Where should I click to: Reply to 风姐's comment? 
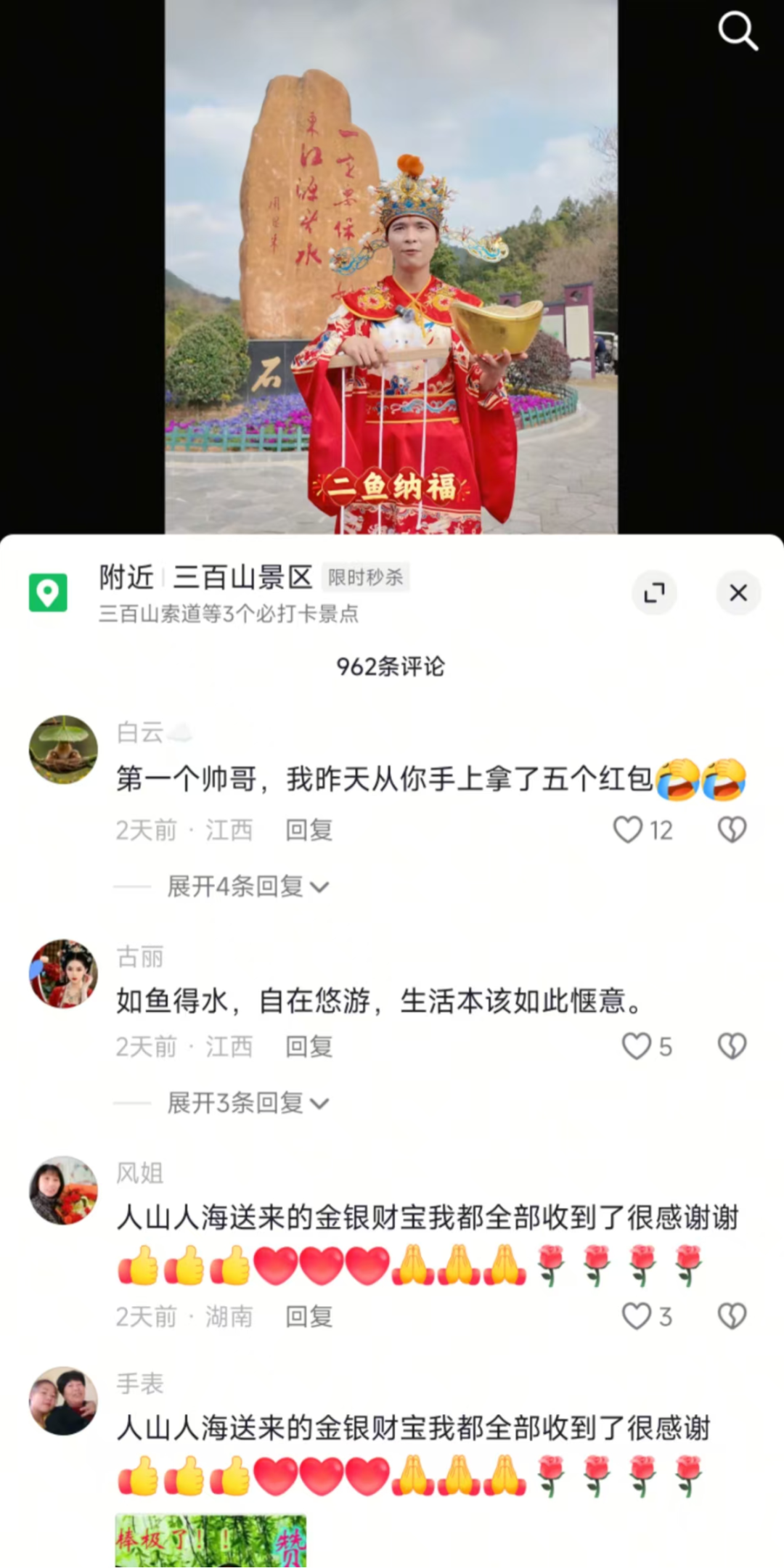[x=309, y=1316]
